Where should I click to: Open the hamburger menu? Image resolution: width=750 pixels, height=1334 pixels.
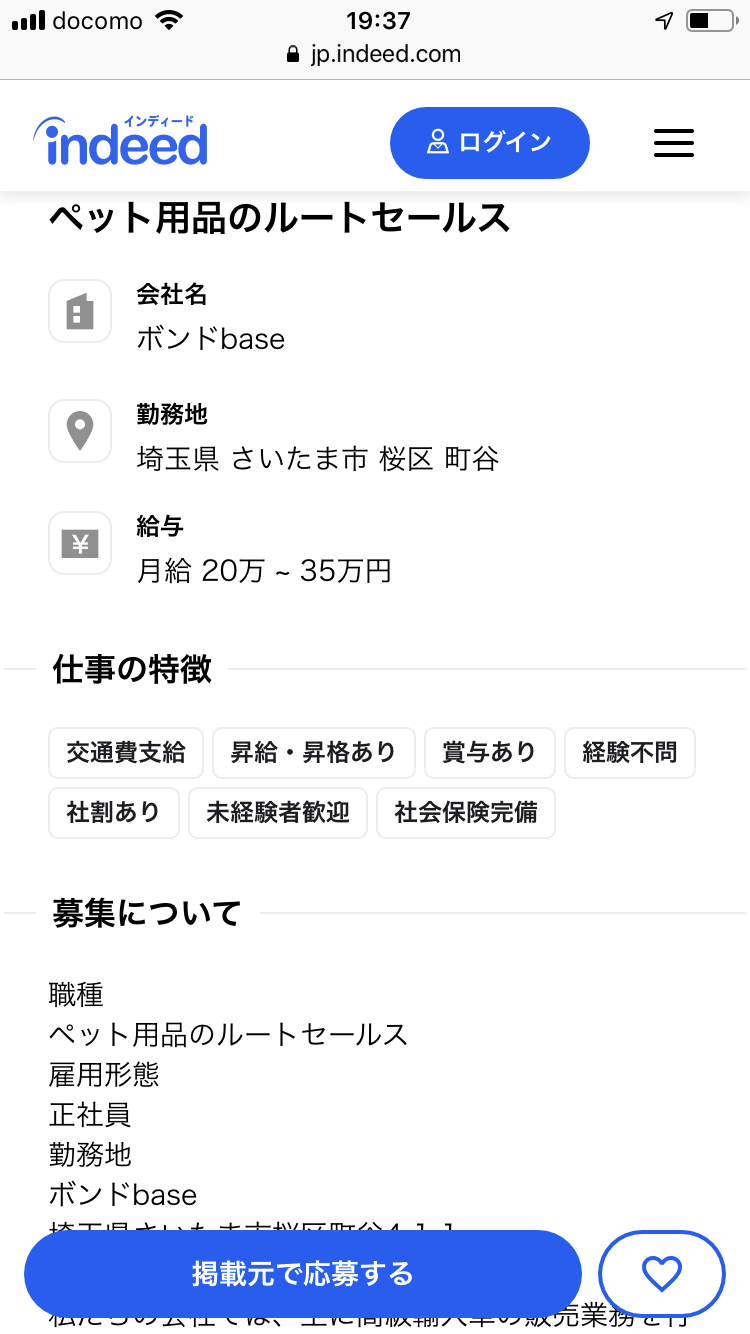(673, 143)
